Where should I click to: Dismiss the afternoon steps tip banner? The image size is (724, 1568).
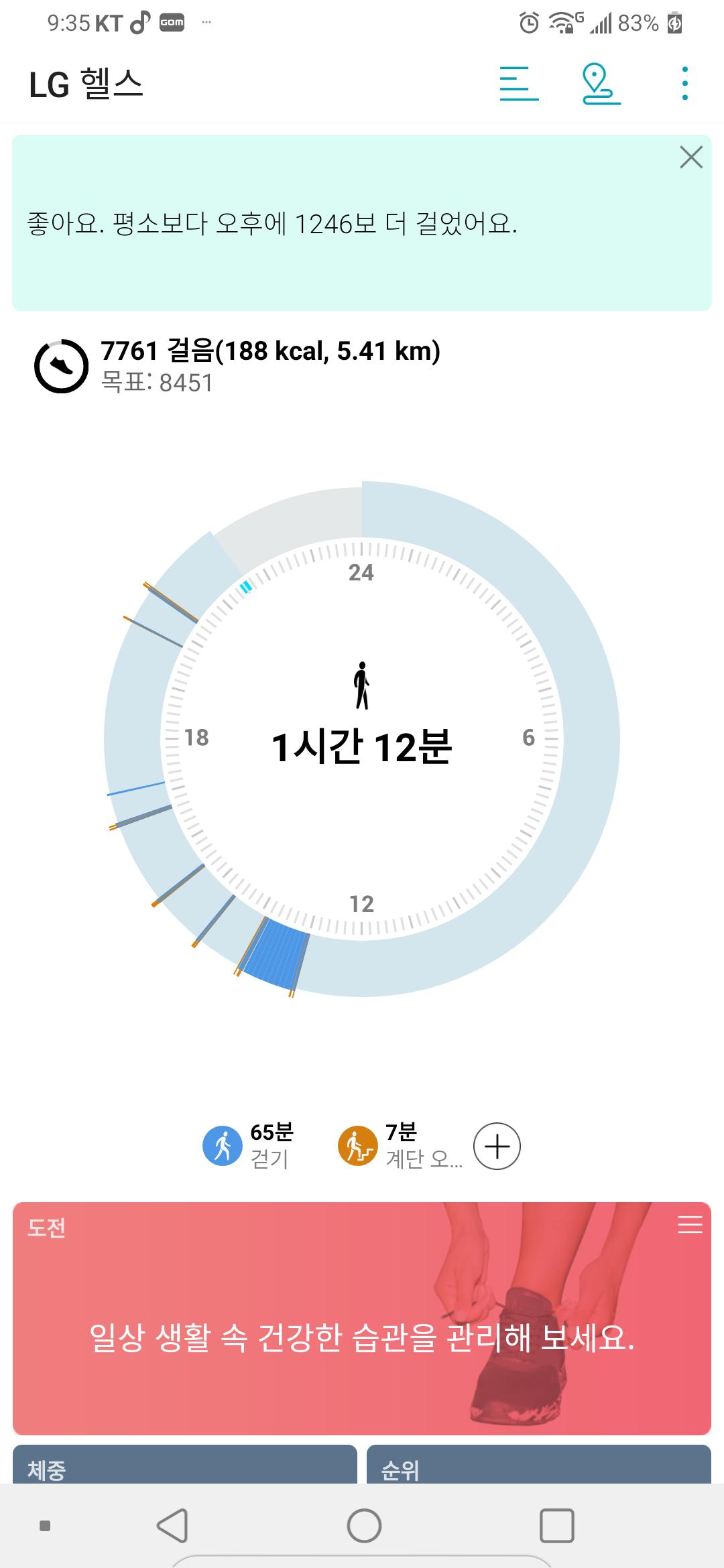click(690, 157)
